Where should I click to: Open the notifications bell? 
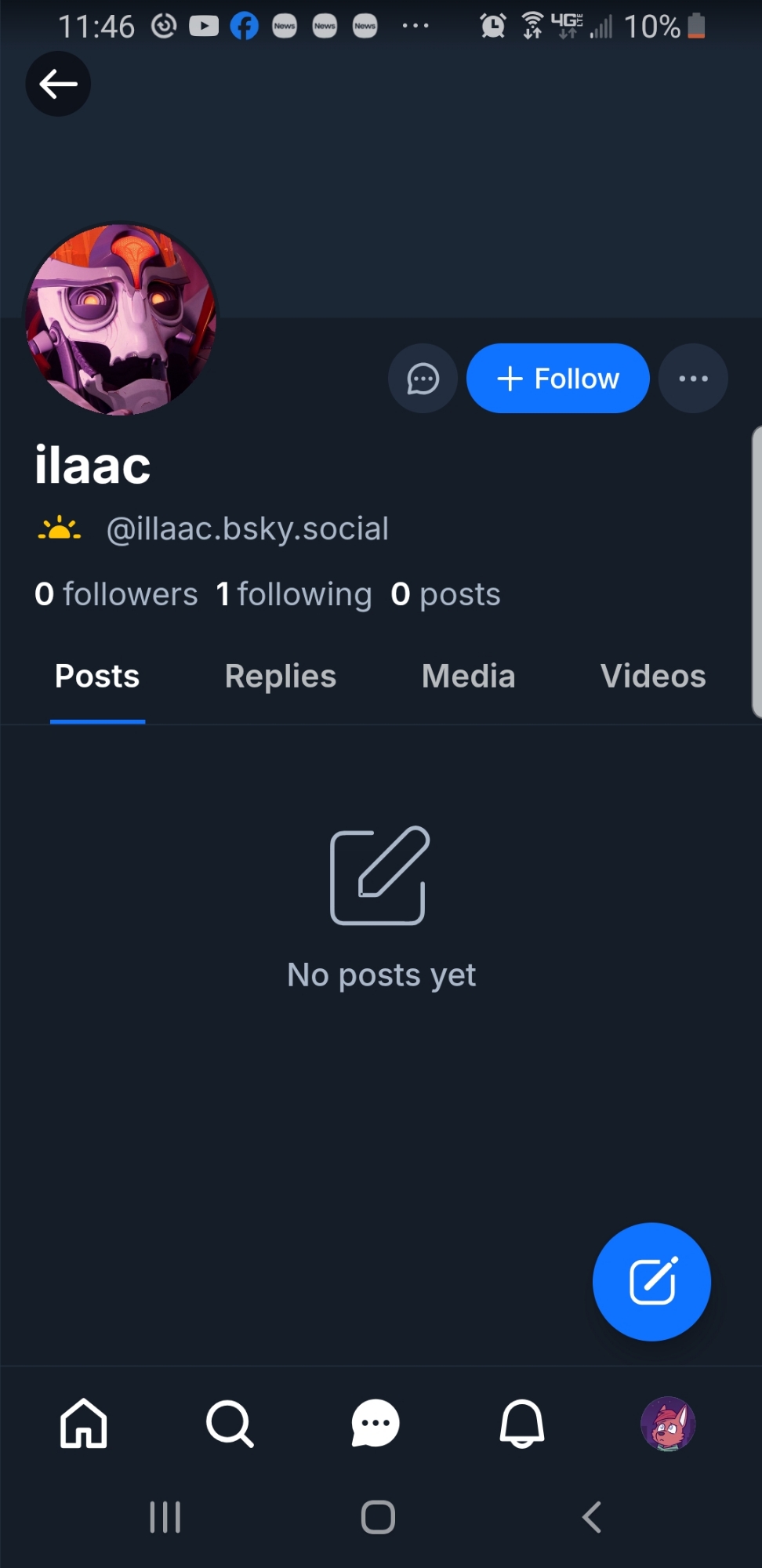(522, 1423)
